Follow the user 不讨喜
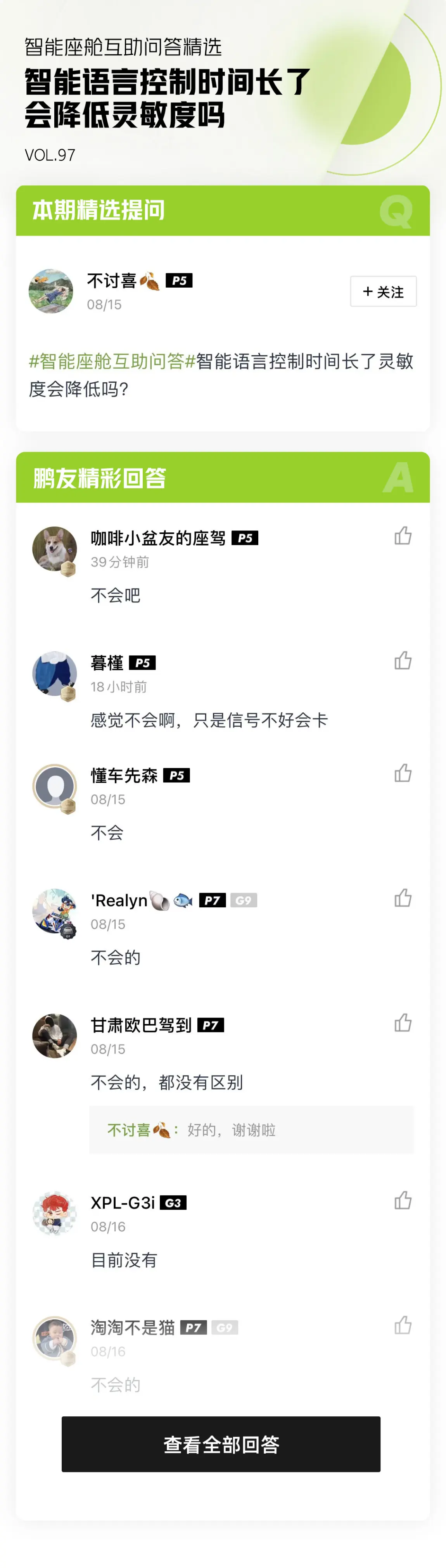The image size is (446, 1568). click(383, 292)
